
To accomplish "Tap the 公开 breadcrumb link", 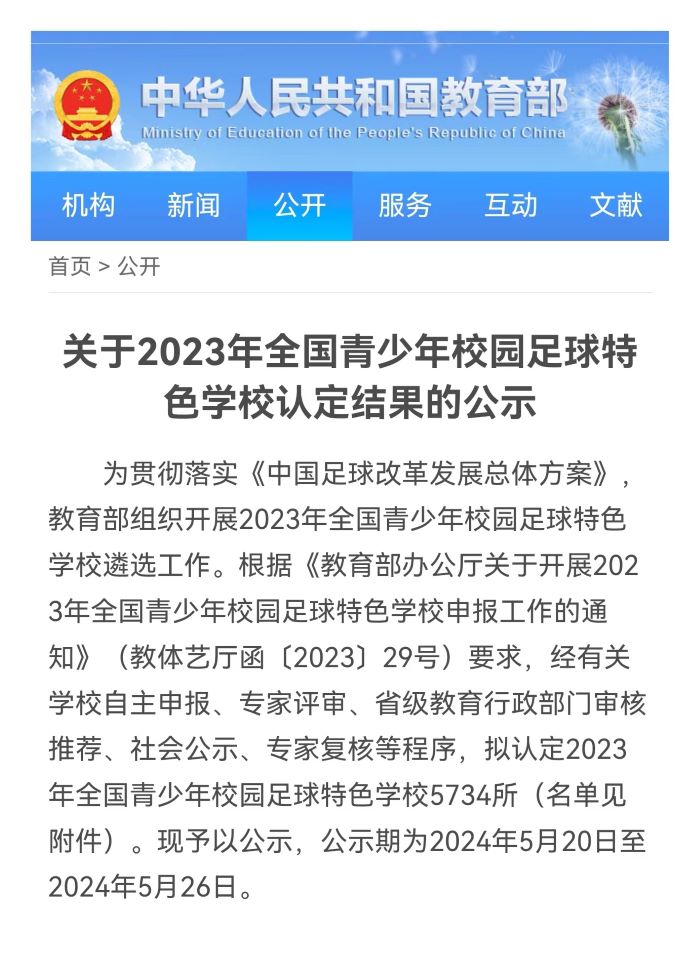I will tap(139, 267).
